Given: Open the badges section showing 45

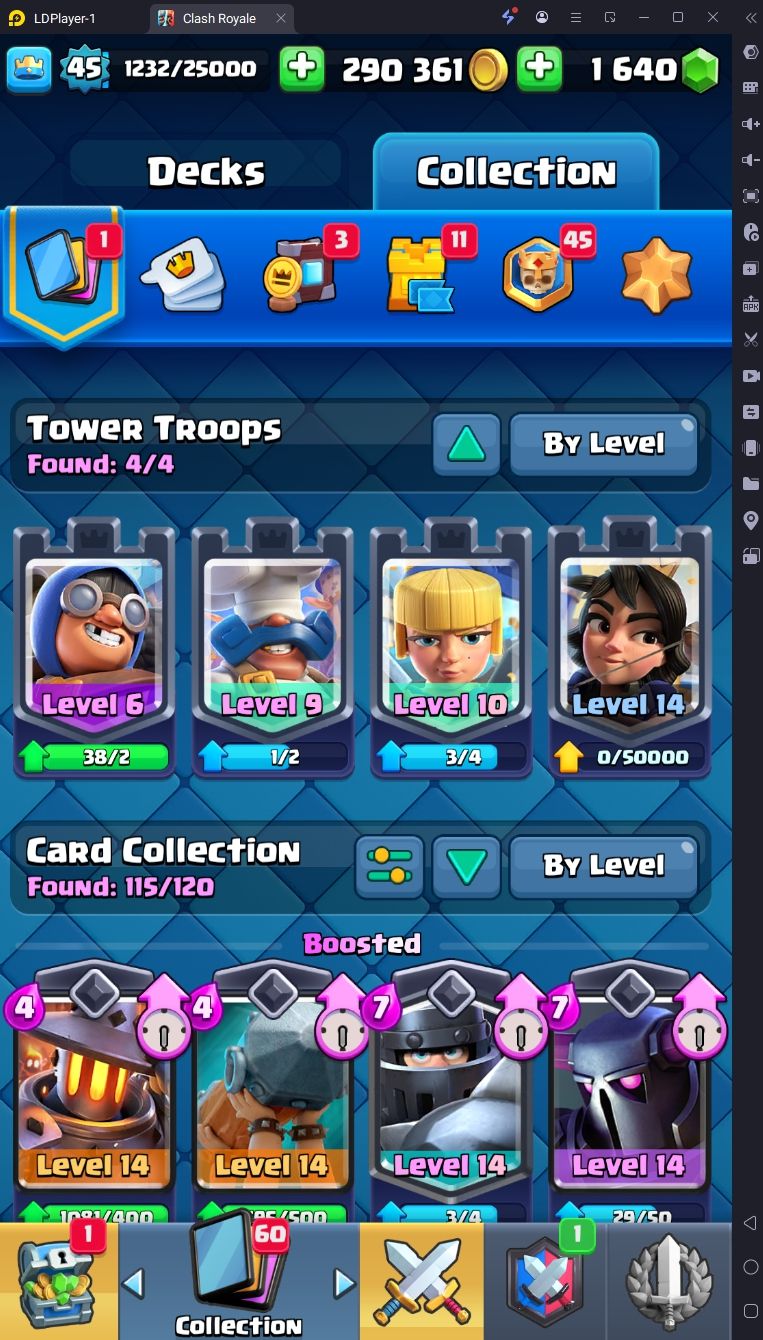Looking at the screenshot, I should click(539, 275).
